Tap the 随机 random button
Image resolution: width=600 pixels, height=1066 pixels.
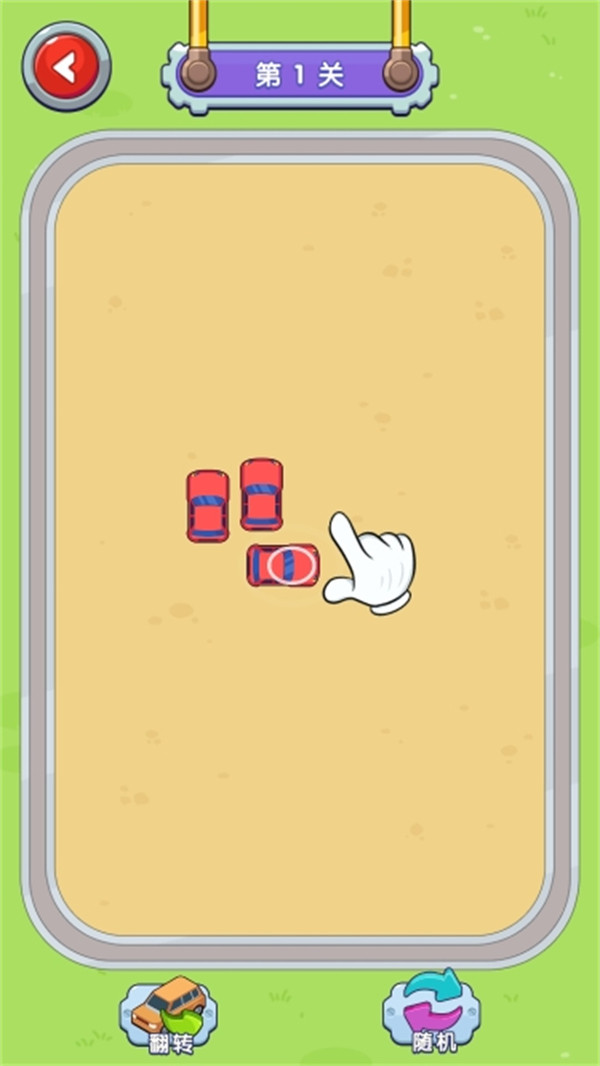pos(432,1013)
